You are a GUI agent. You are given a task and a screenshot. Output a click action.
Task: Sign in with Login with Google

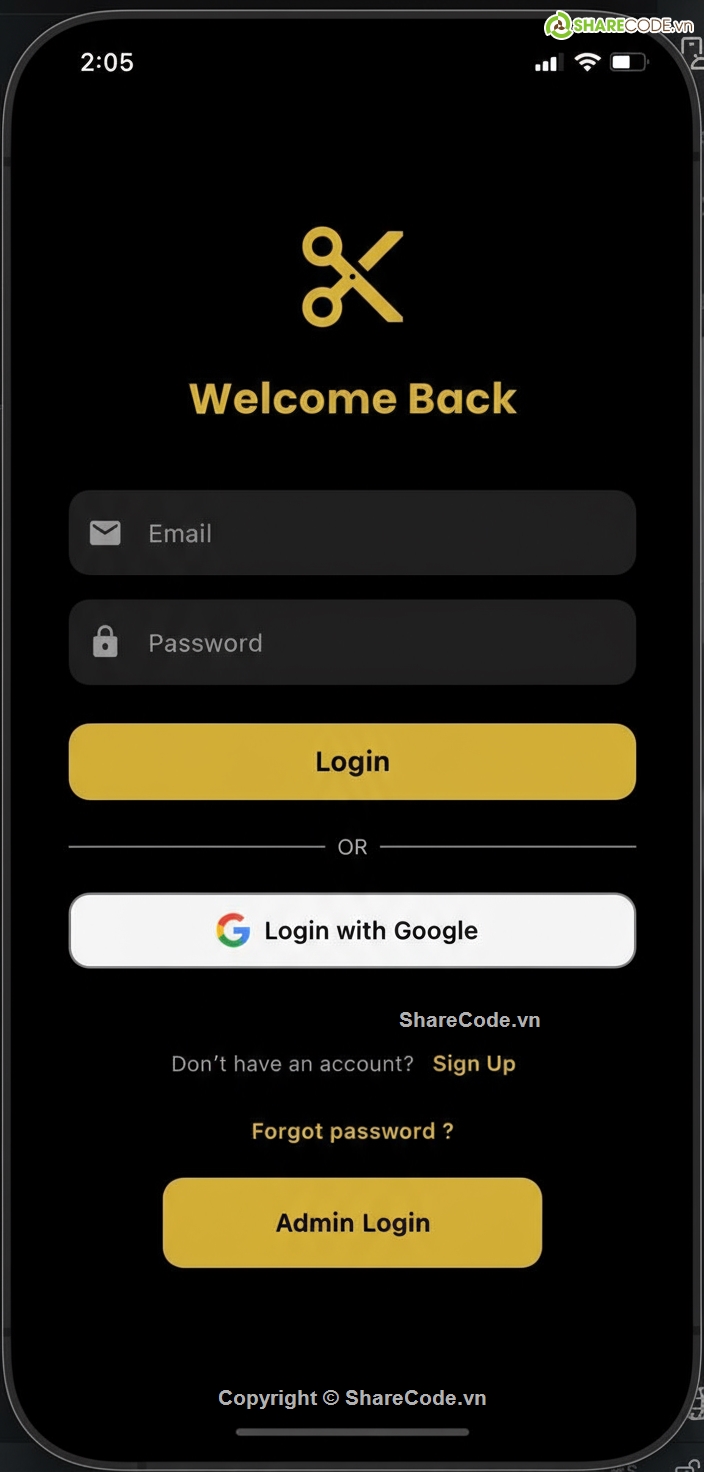pyautogui.click(x=352, y=931)
